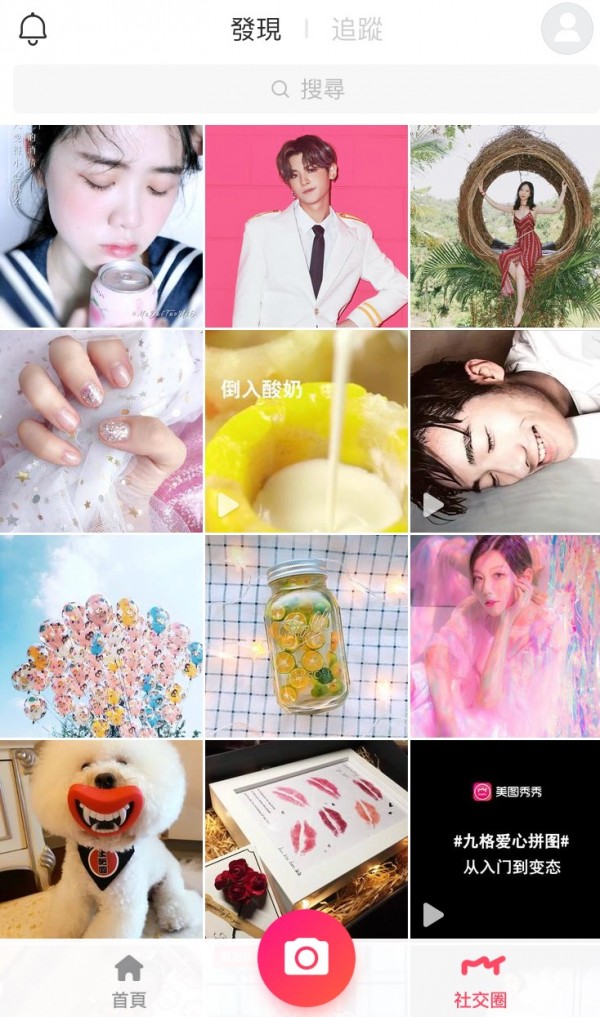Play the 九格爱心拼图 video
The image size is (600, 1017).
[505, 838]
